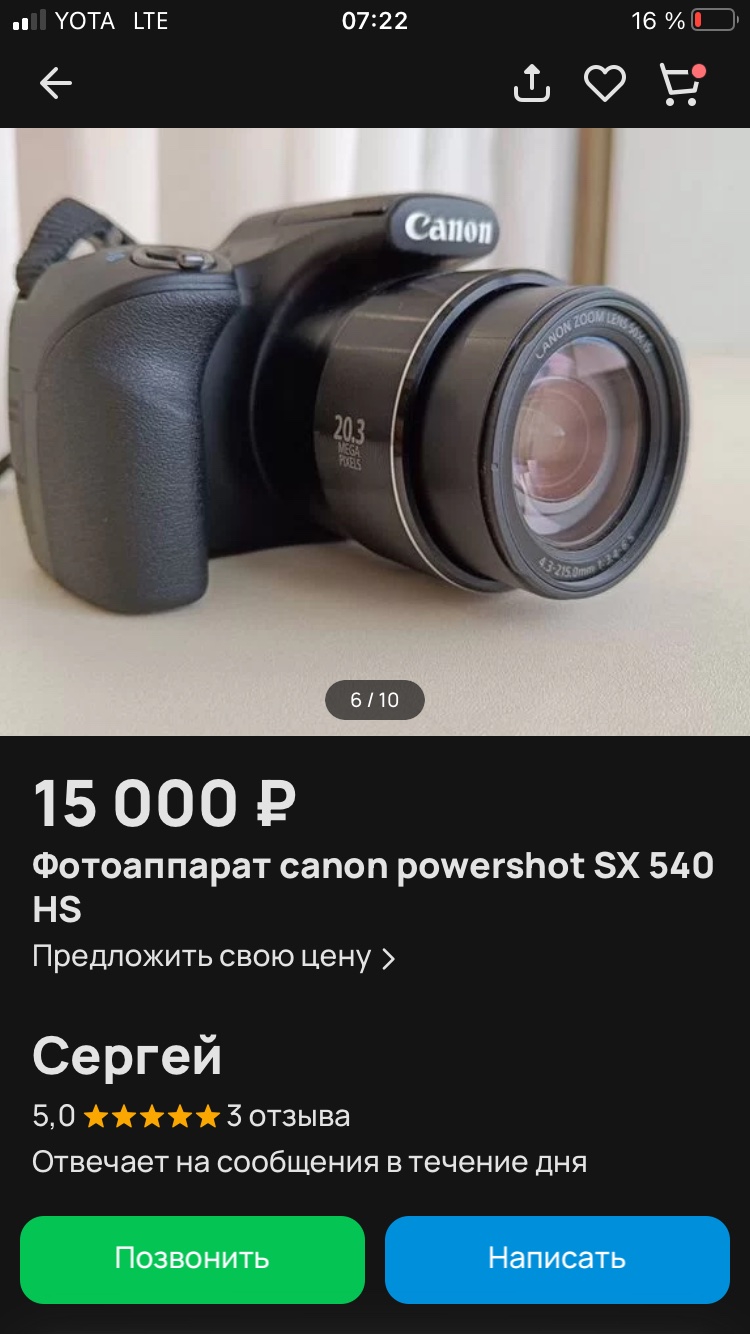The image size is (750, 1334).
Task: Go back using the arrow icon
Action: tap(56, 84)
